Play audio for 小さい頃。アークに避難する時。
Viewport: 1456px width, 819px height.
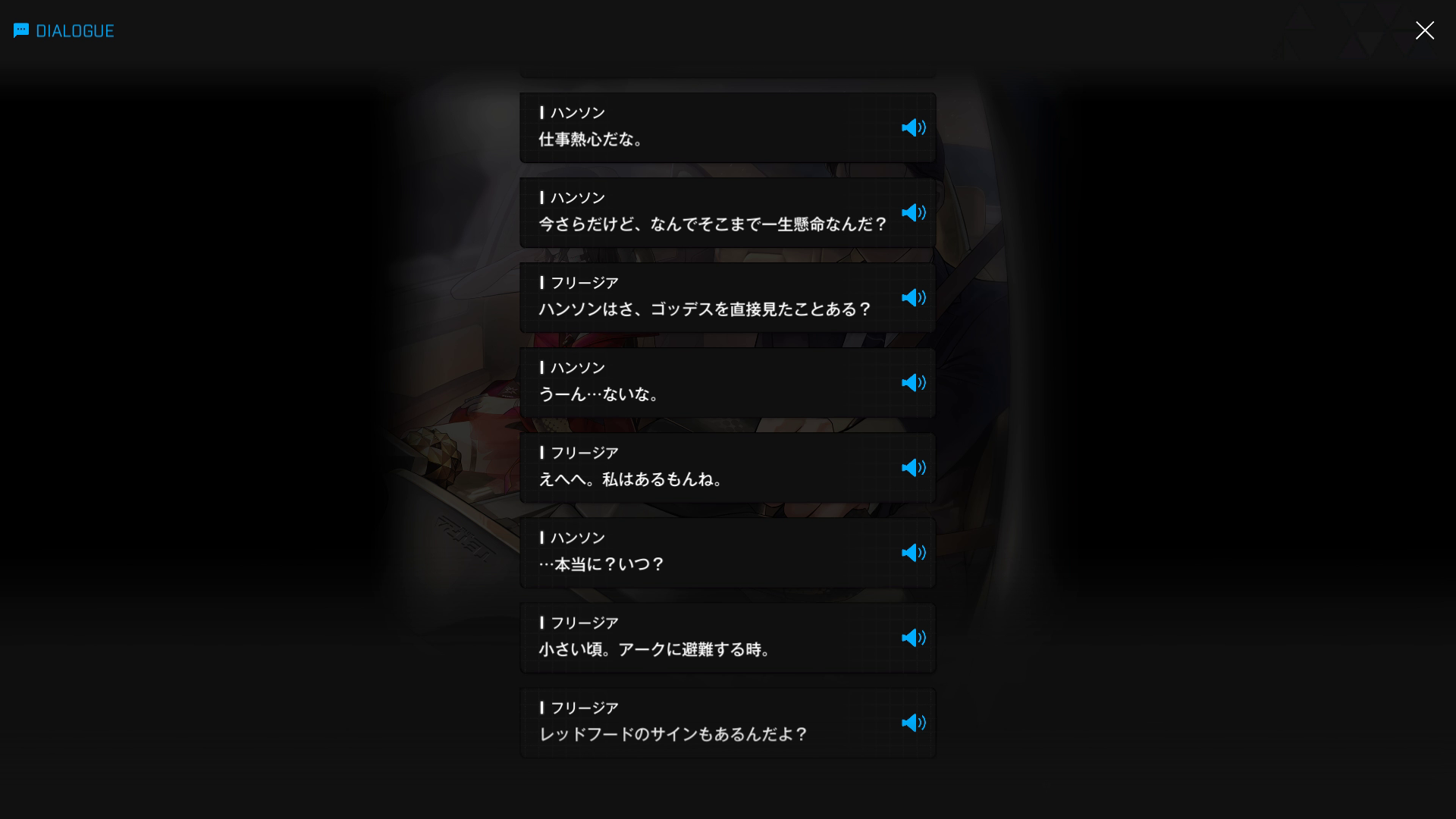pyautogui.click(x=913, y=638)
